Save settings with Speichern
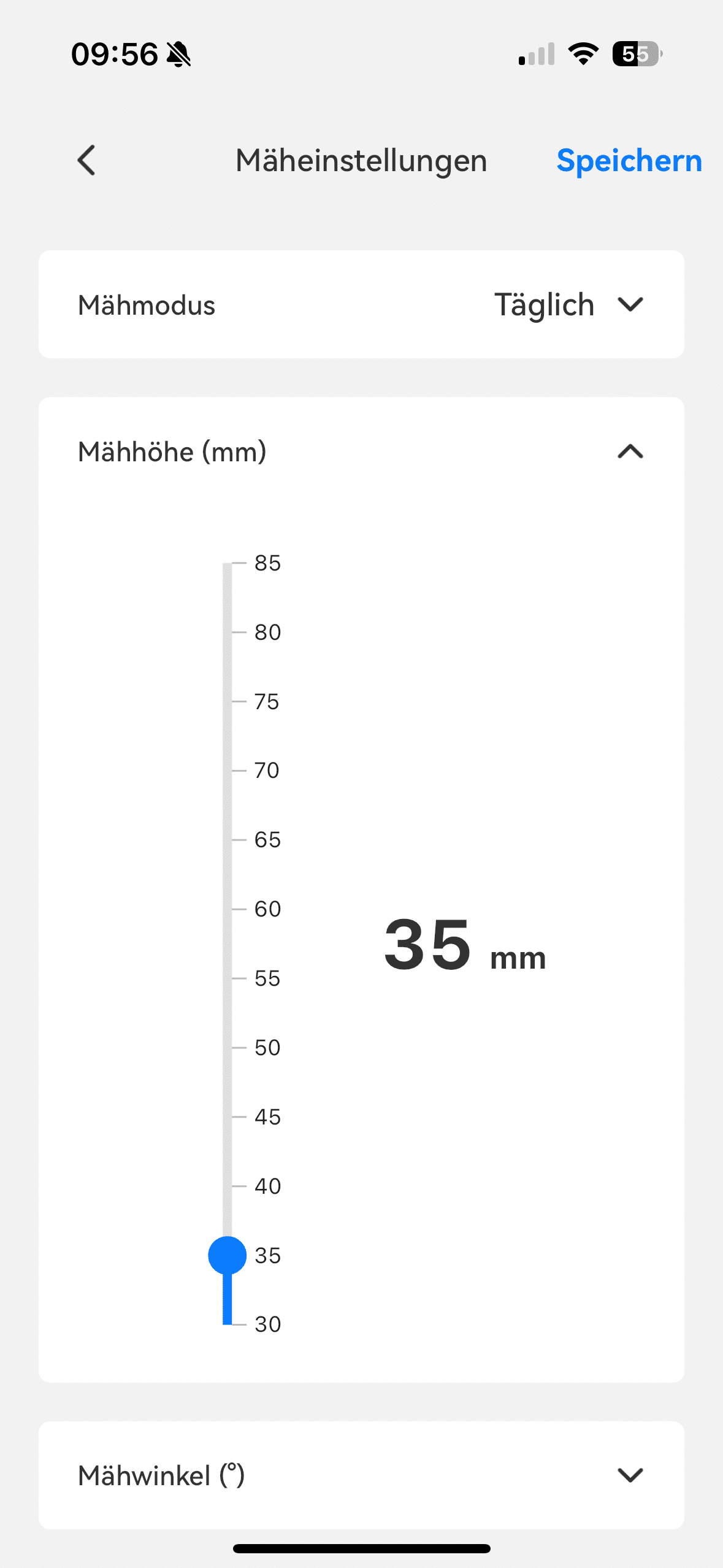The height and width of the screenshot is (1568, 723). (x=629, y=161)
